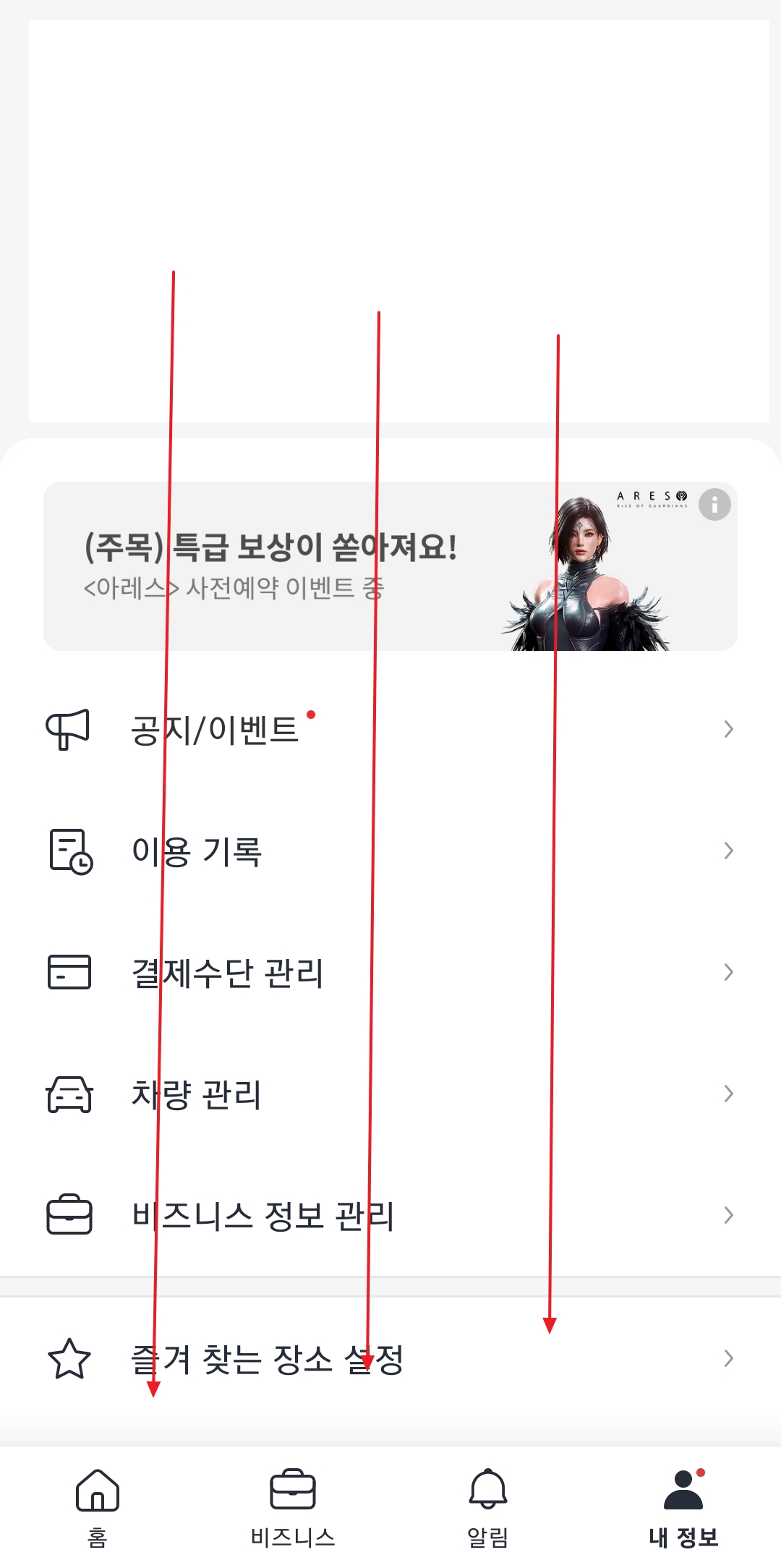781x1568 pixels.
Task: Open the ARES pre-registration event banner
Action: [289, 564]
